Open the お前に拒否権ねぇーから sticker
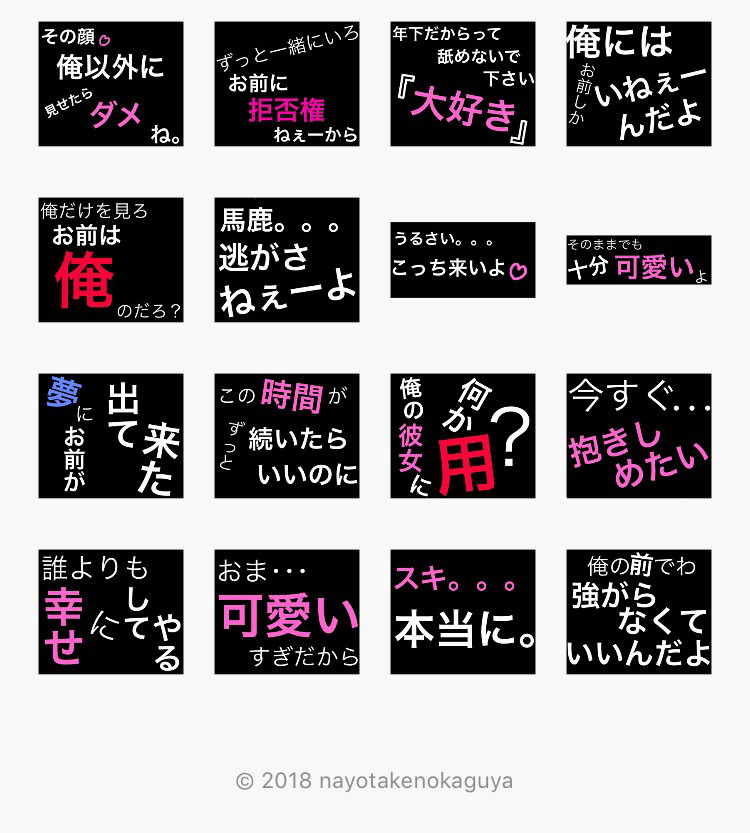Viewport: 750px width, 833px height. point(287,84)
